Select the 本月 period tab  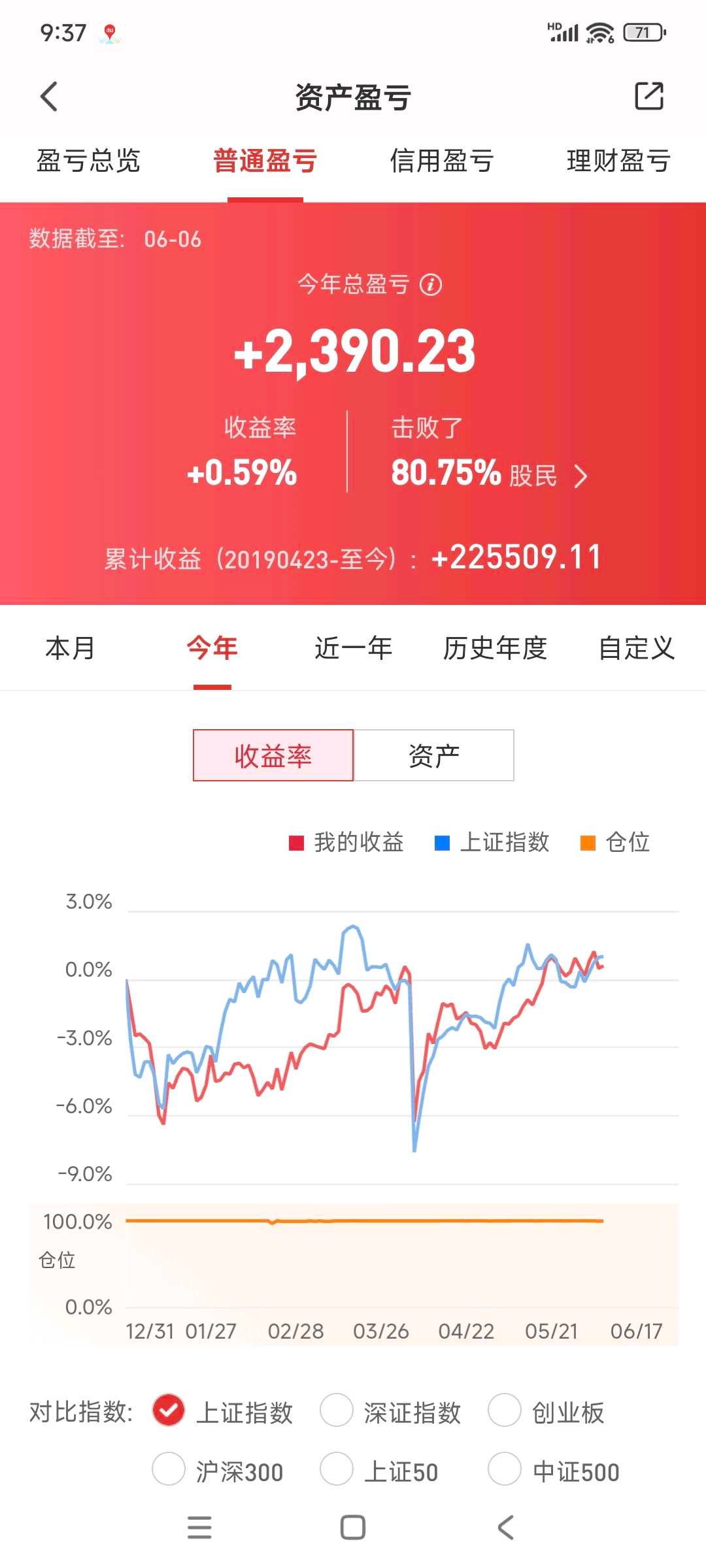pyautogui.click(x=70, y=648)
